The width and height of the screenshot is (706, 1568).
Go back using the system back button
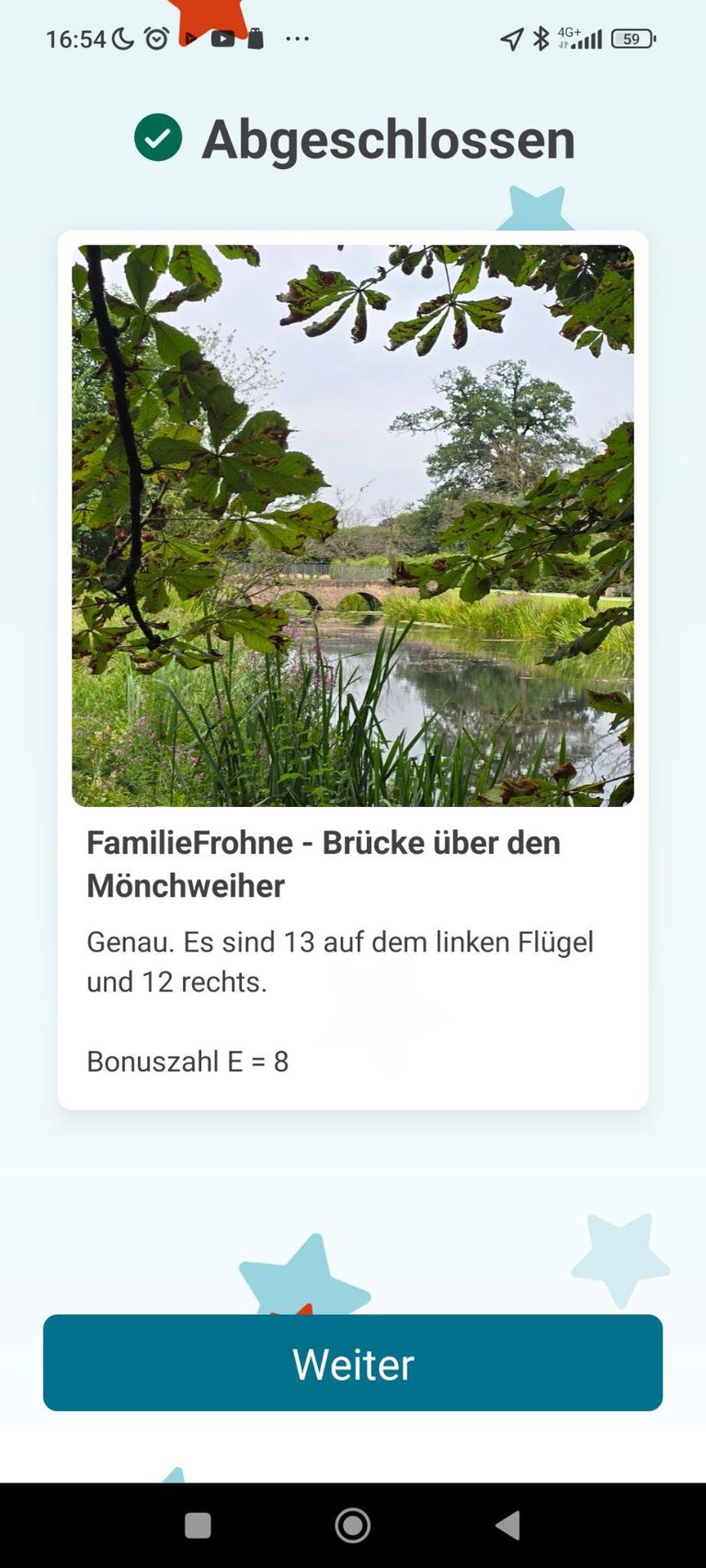tap(507, 1525)
